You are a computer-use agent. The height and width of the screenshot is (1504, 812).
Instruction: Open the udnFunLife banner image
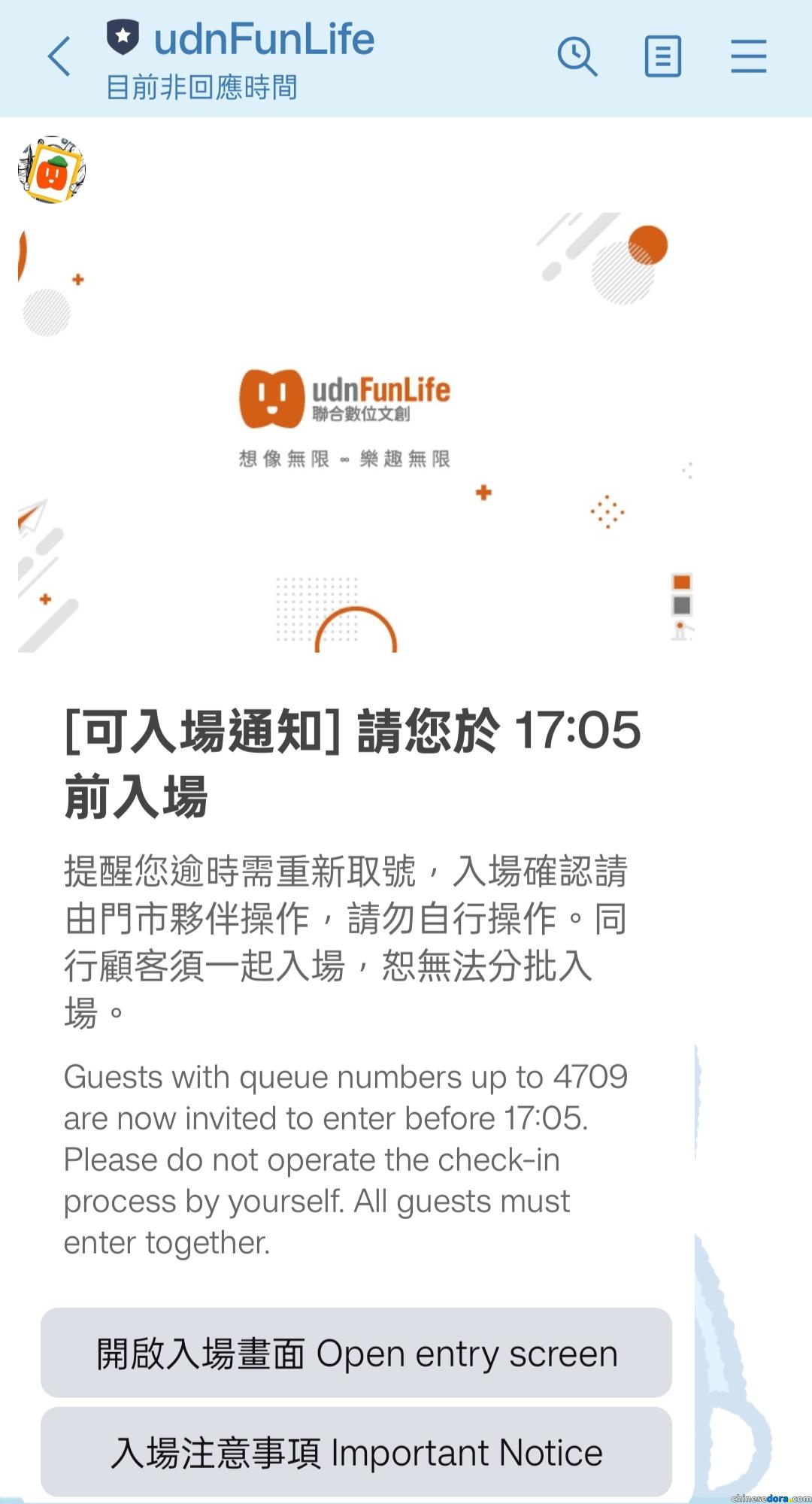[356, 432]
